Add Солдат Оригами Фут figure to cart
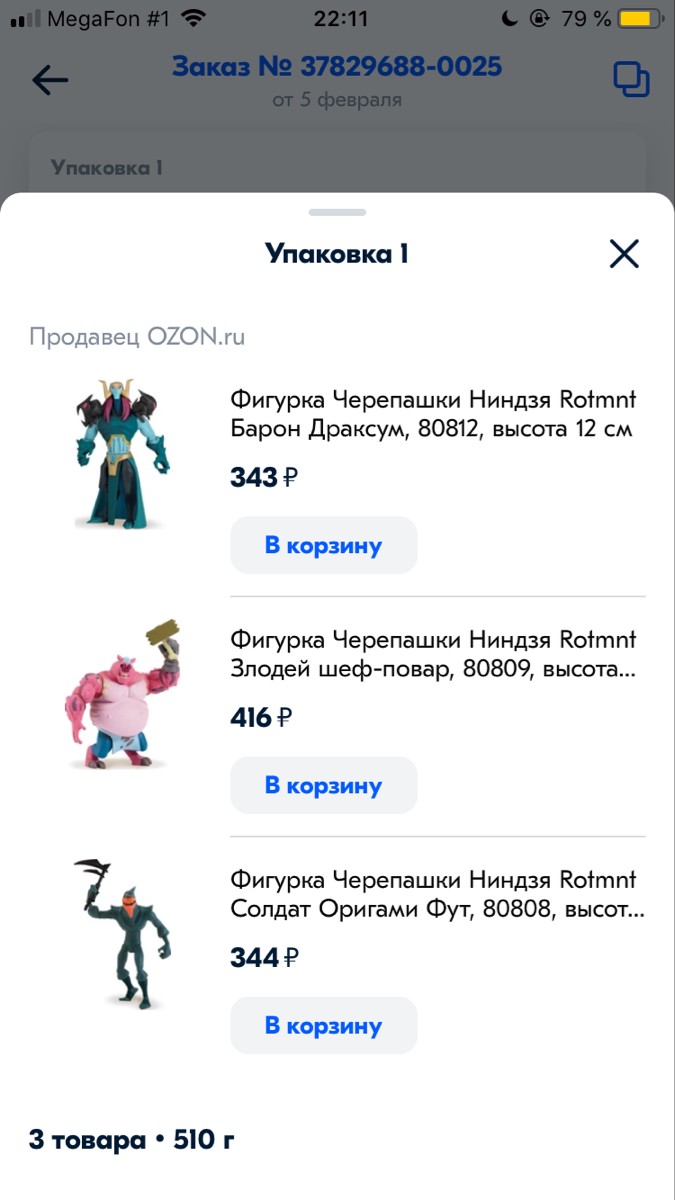The height and width of the screenshot is (1200, 675). [323, 1026]
